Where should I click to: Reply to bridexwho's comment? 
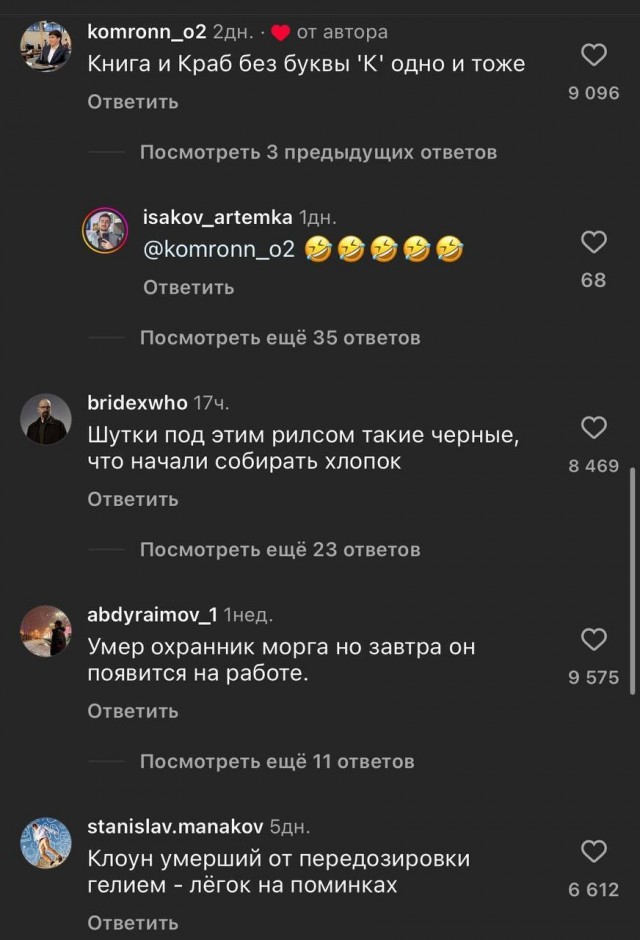[133, 499]
